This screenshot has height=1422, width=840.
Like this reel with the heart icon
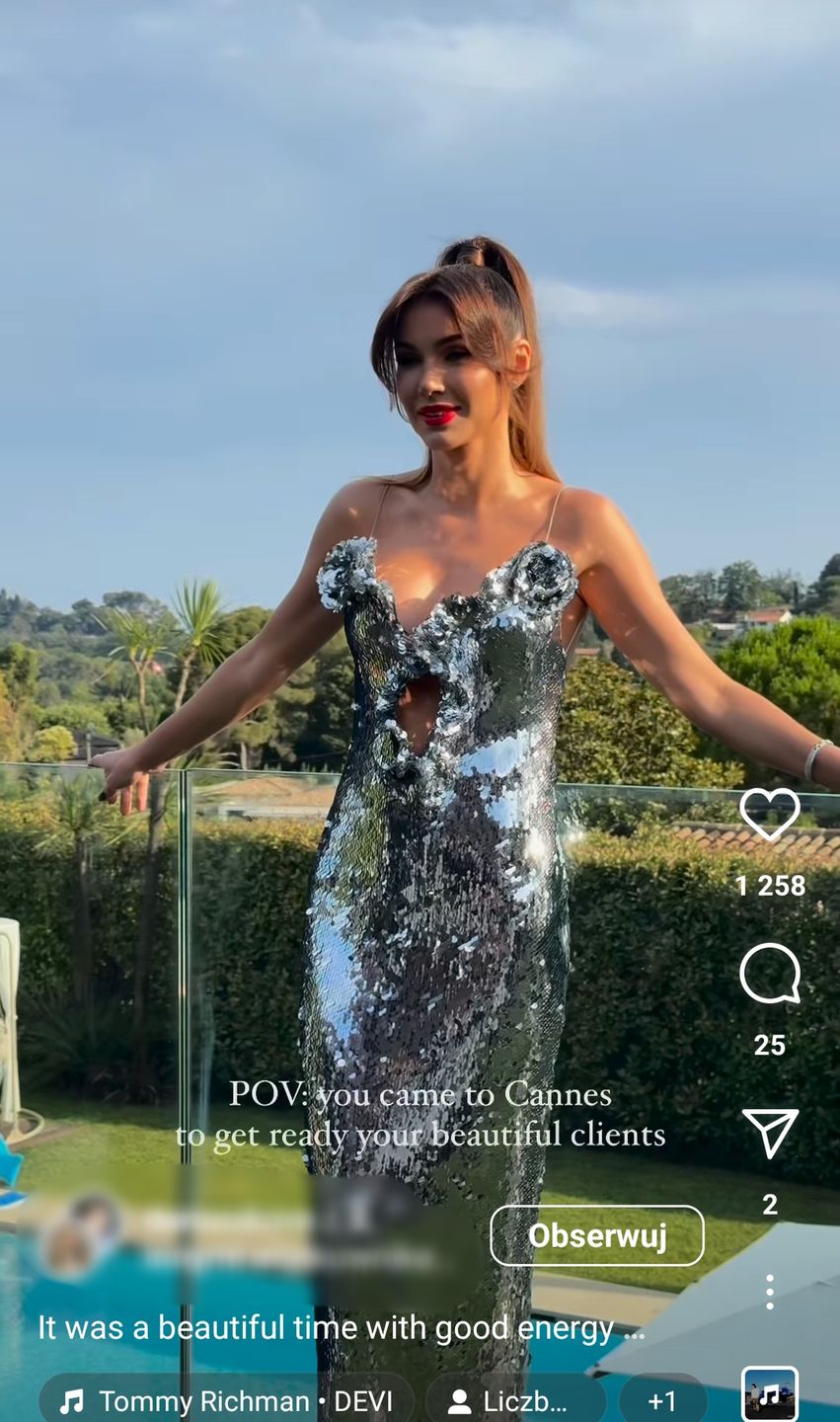(769, 815)
